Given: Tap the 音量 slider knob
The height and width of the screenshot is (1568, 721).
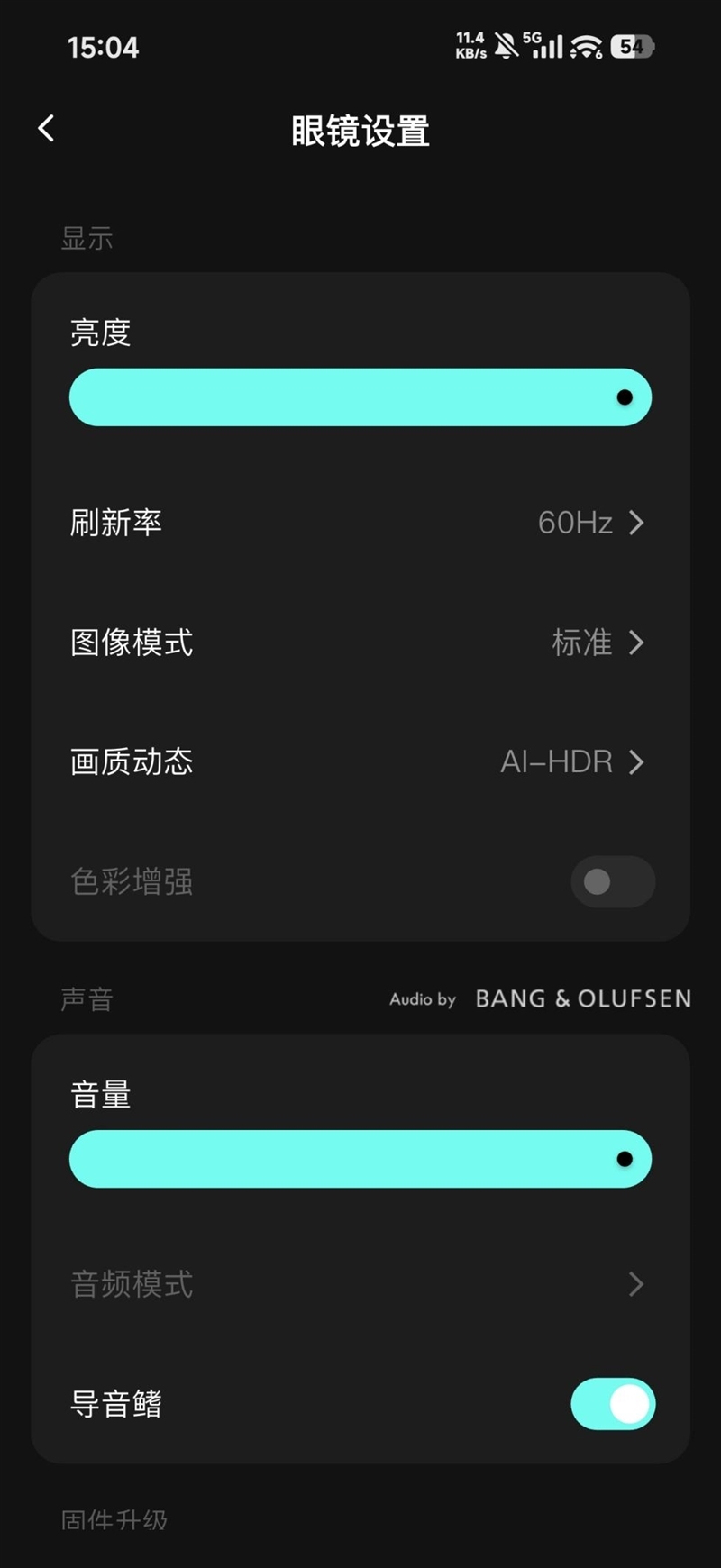Looking at the screenshot, I should (x=626, y=1159).
